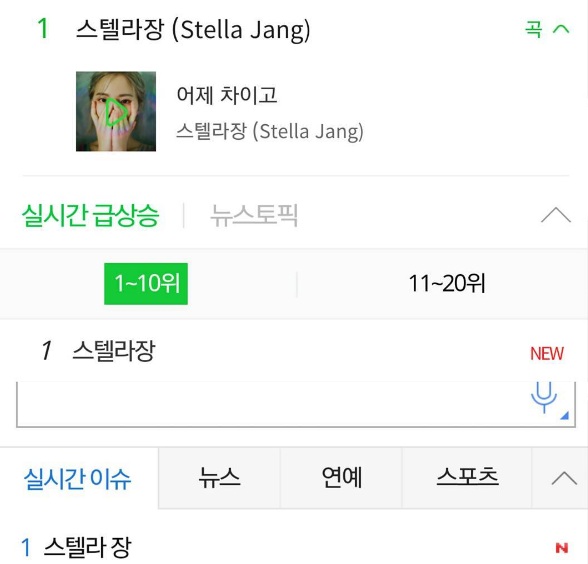Viewport: 588px width, 564px height.
Task: Open the issue 스텔라 장 ranked first
Action: tap(87, 548)
